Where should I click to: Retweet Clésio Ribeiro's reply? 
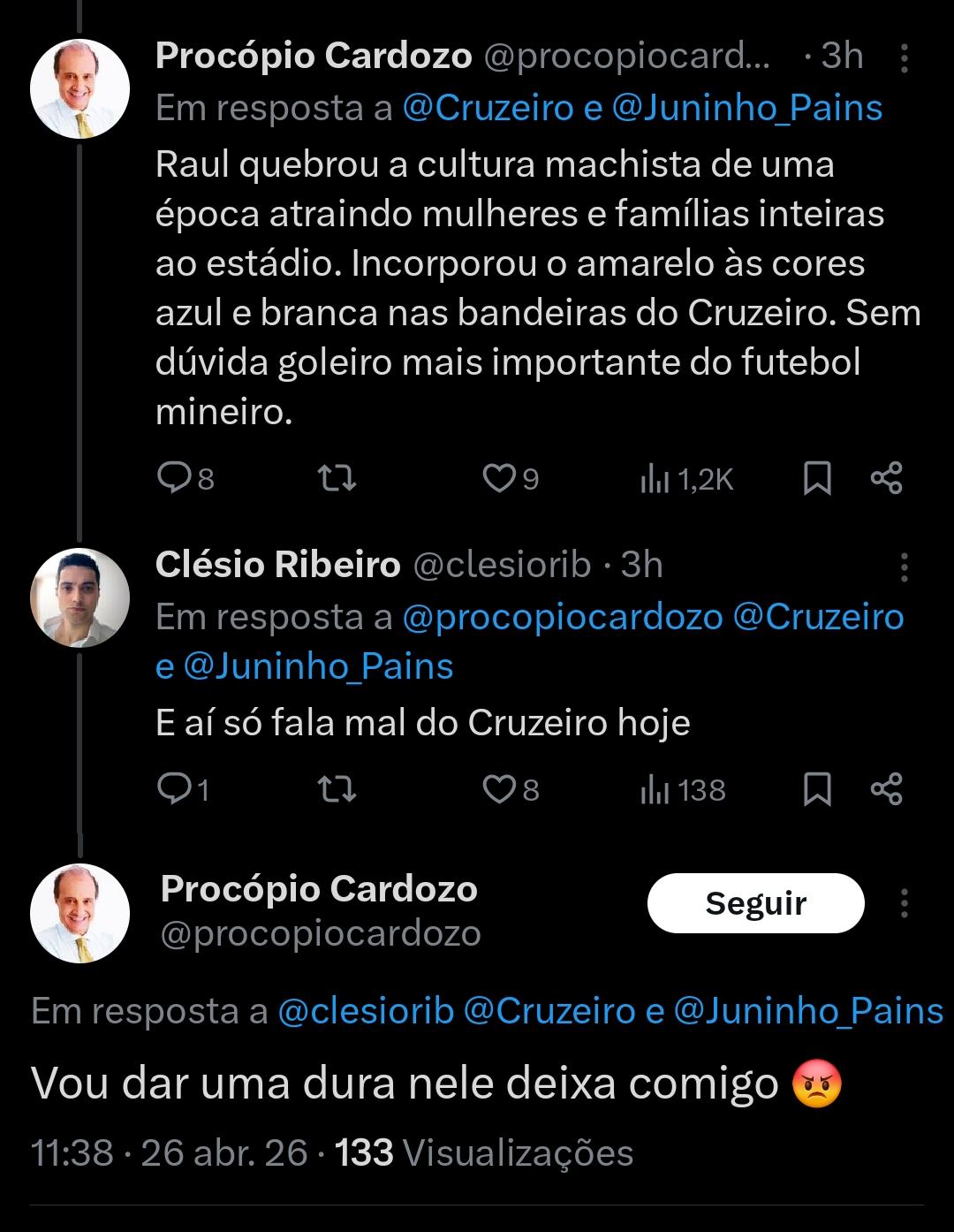[x=337, y=788]
